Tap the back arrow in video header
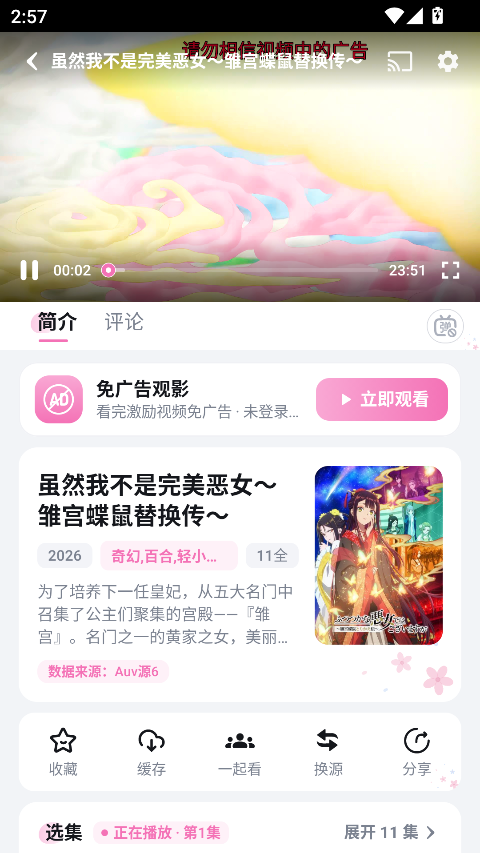480x853 pixels. point(33,61)
